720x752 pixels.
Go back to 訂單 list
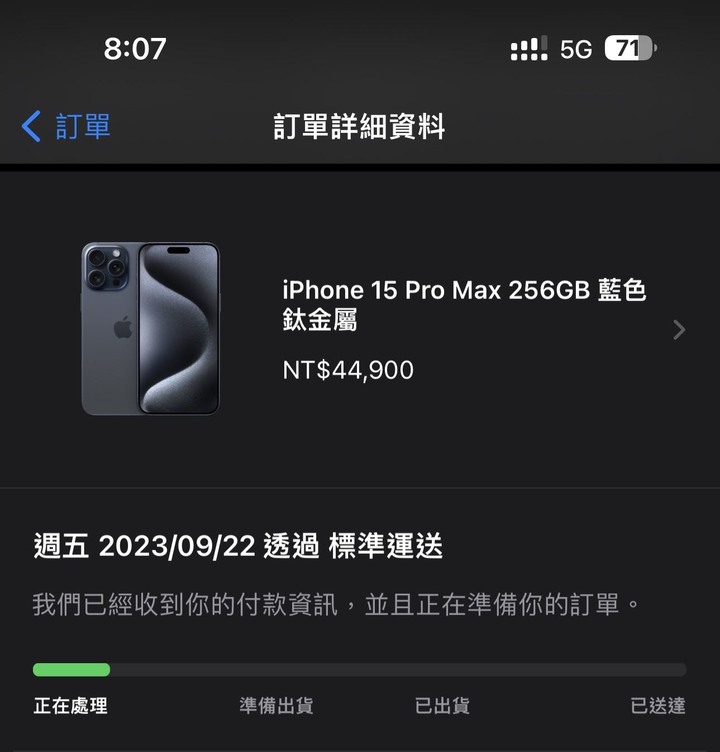[x=66, y=127]
